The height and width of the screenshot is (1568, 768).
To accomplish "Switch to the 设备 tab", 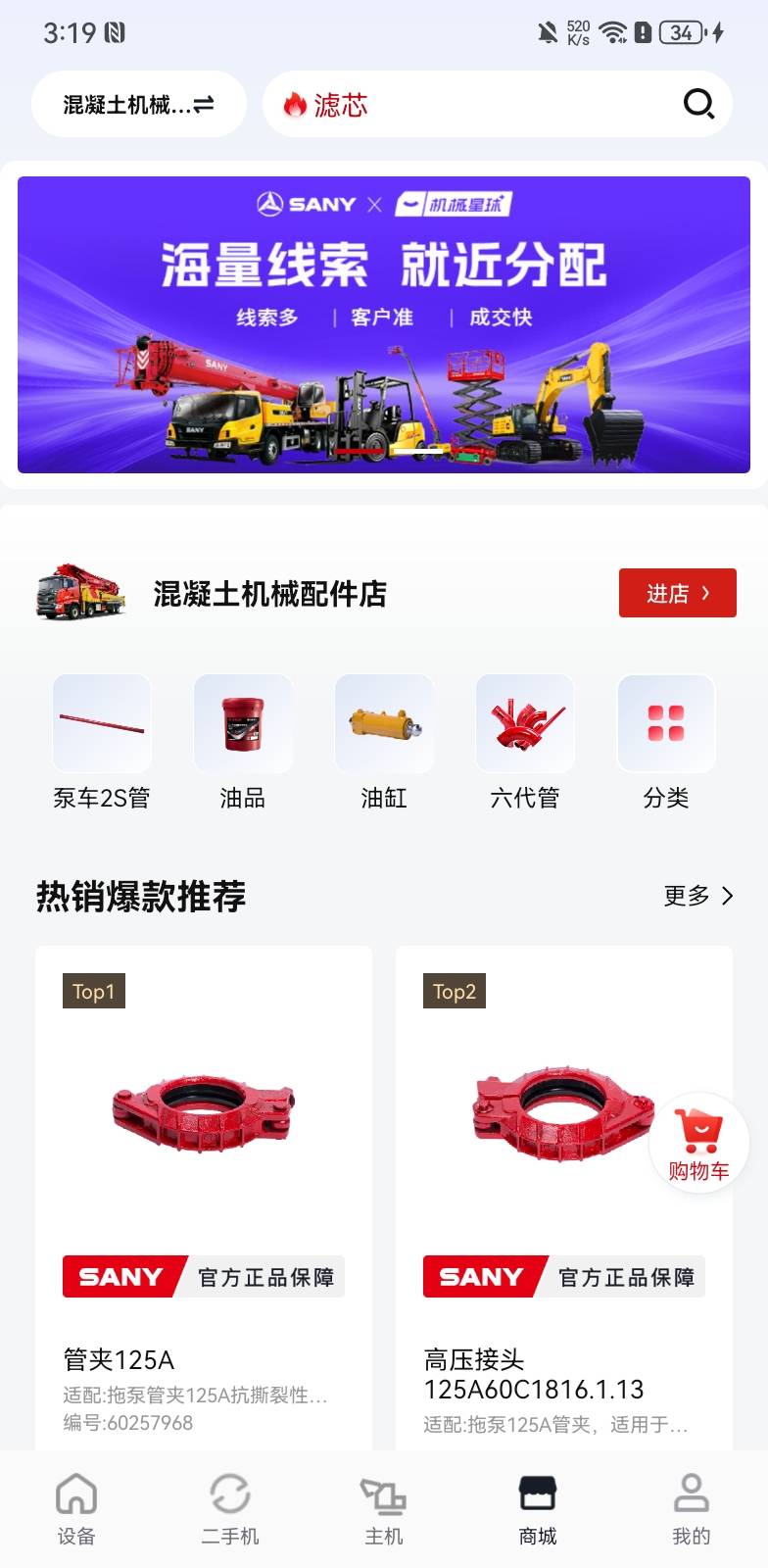I will point(76,1508).
